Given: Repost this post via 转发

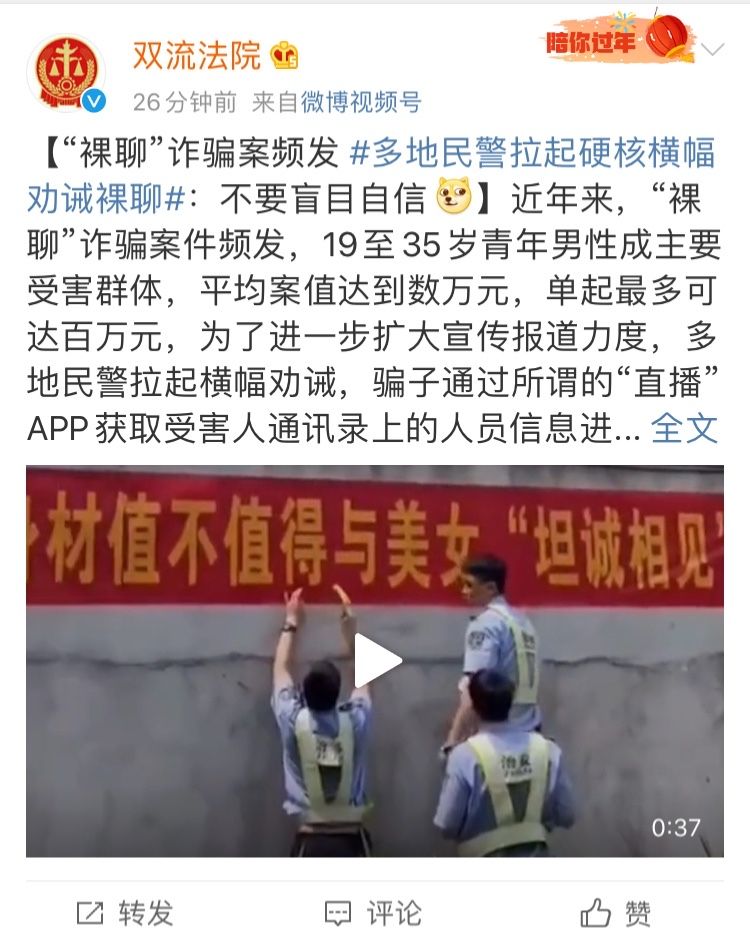Looking at the screenshot, I should (125, 912).
